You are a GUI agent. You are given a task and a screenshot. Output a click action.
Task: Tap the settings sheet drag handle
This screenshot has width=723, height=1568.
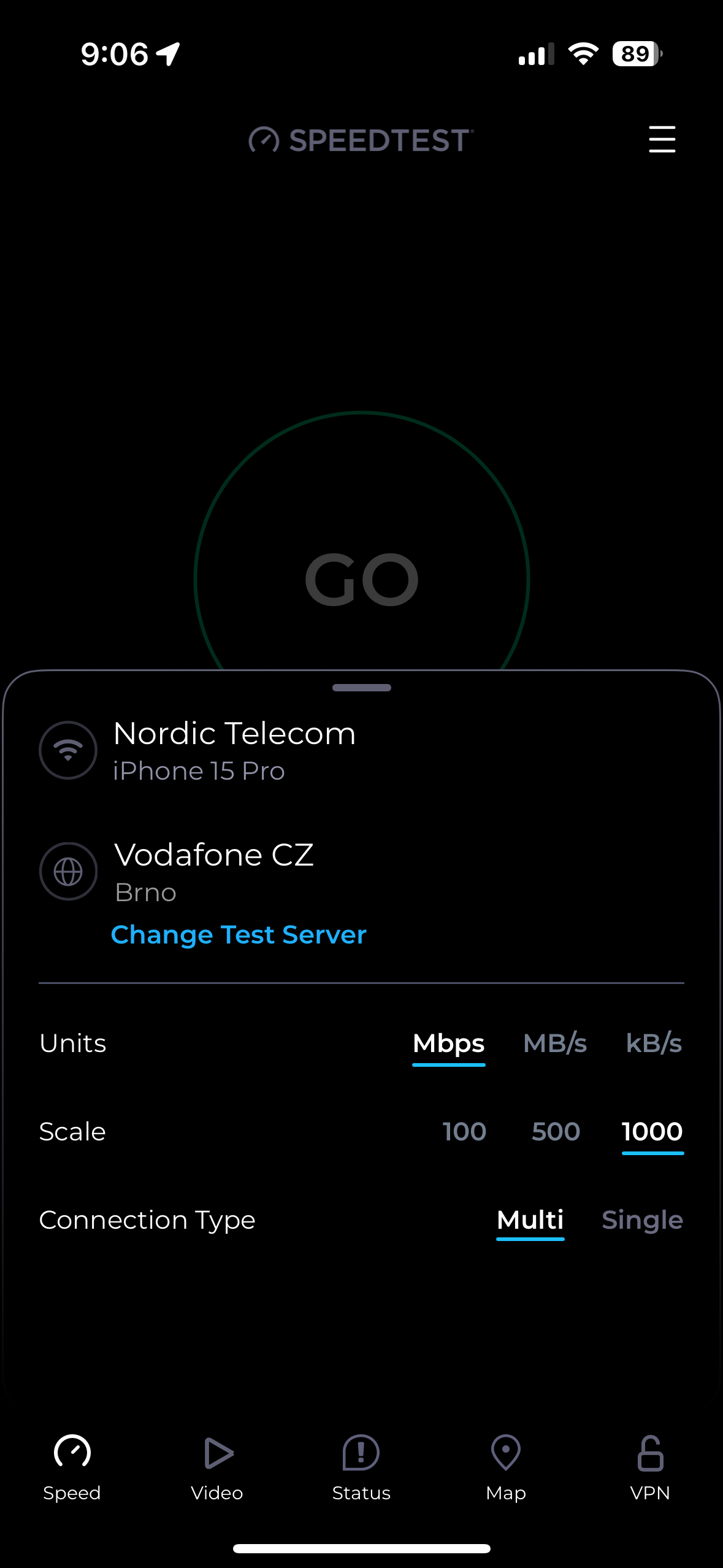[361, 688]
